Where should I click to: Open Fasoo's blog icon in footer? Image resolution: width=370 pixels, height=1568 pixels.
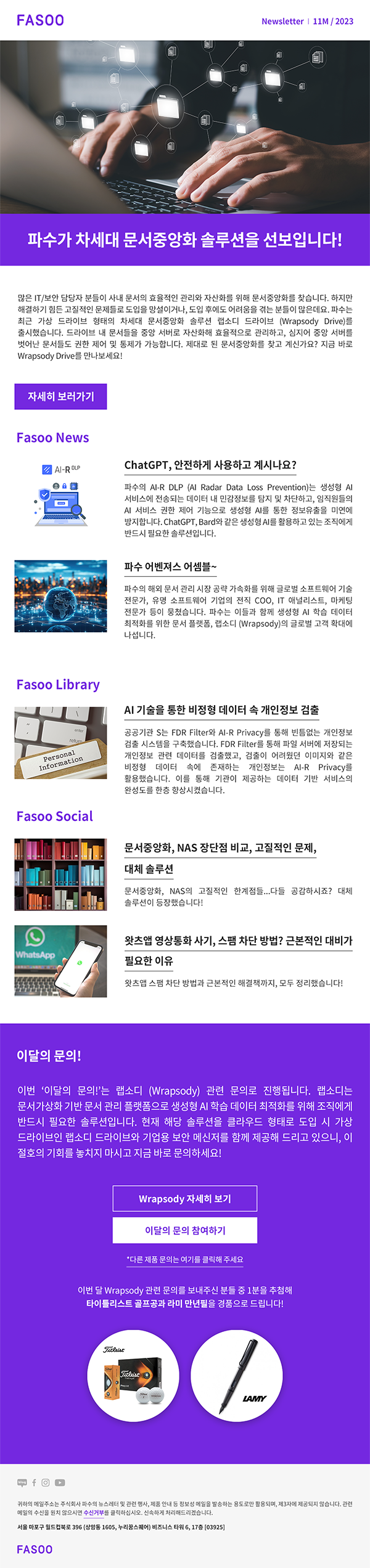pos(22,1482)
